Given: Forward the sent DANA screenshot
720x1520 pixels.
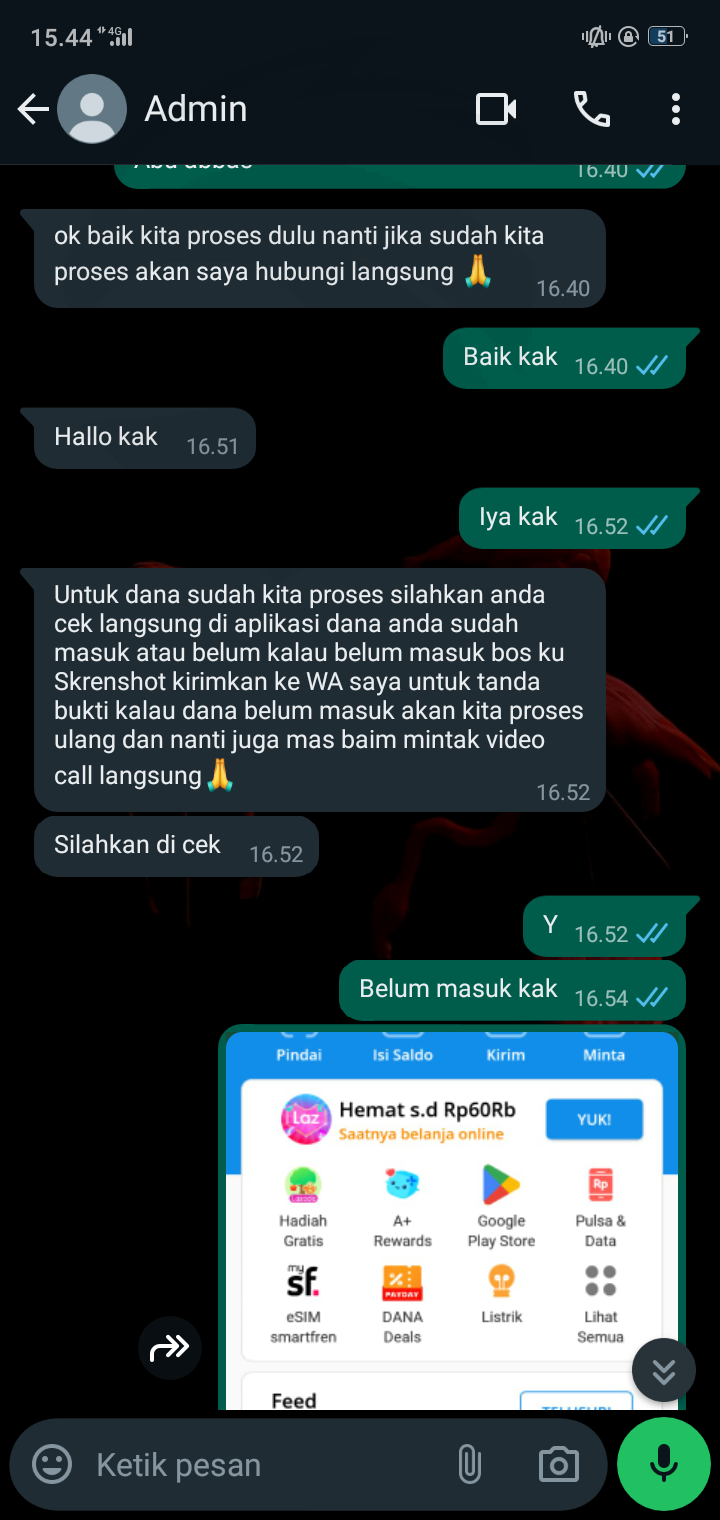Looking at the screenshot, I should tap(170, 1348).
